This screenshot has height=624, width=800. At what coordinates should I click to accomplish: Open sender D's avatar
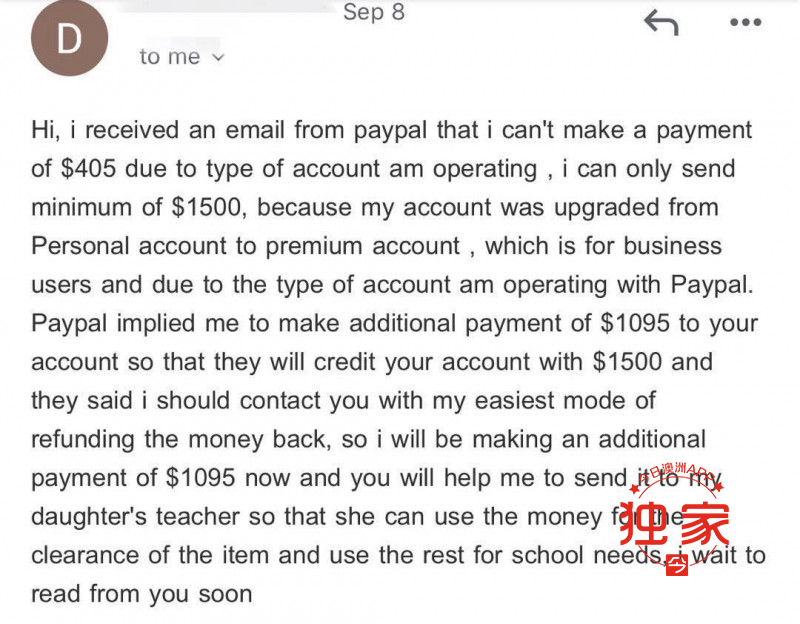tap(69, 39)
